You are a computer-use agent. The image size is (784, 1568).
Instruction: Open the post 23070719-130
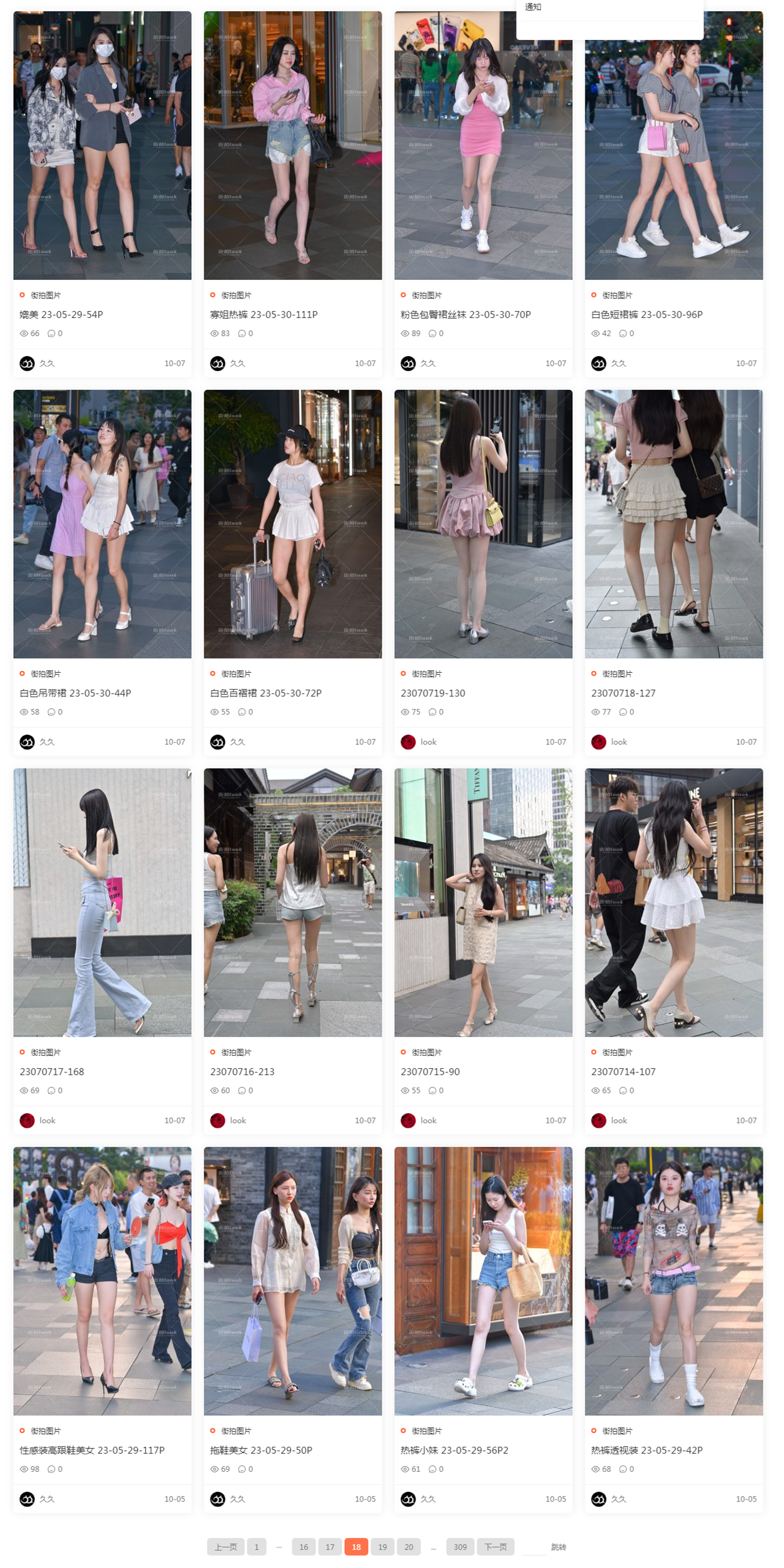(432, 693)
